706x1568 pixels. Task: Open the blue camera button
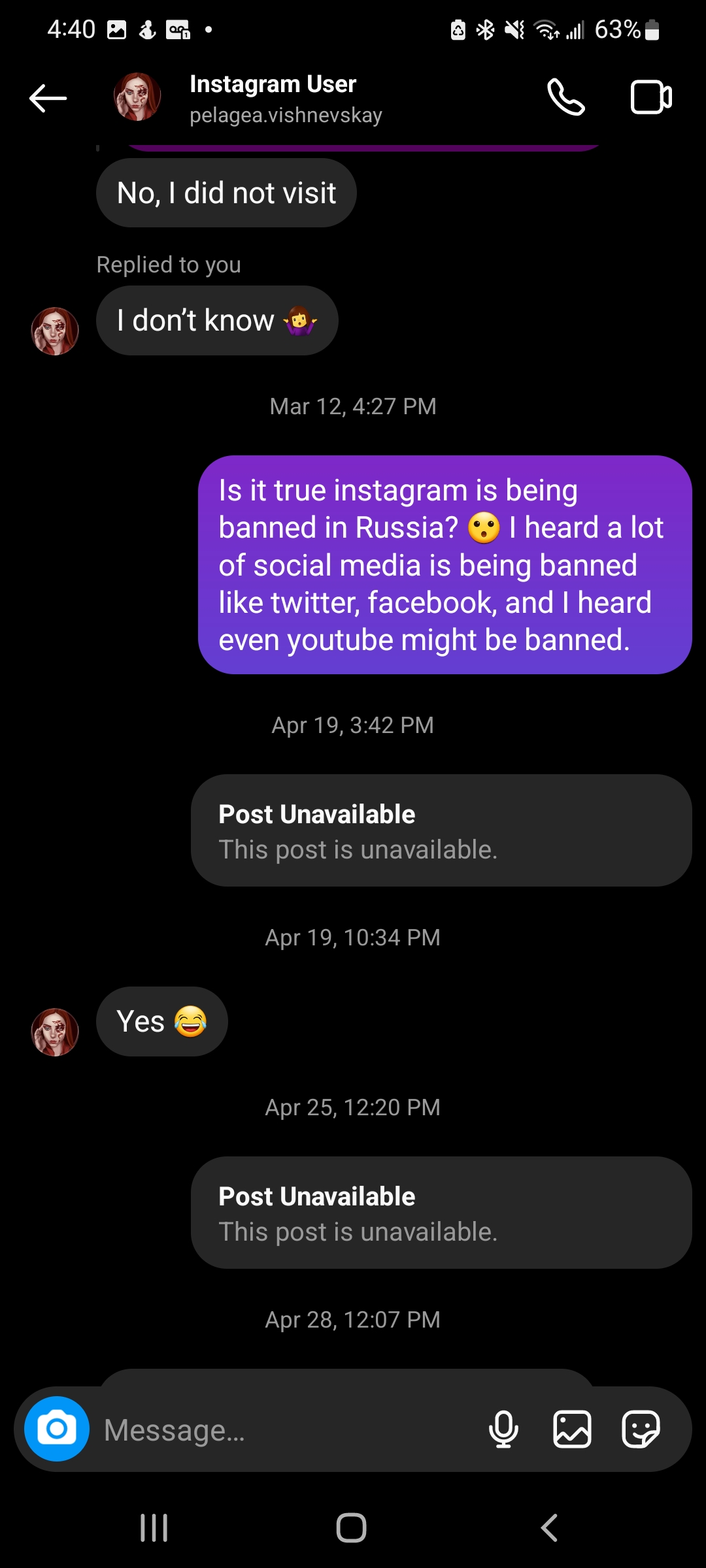(x=57, y=1429)
